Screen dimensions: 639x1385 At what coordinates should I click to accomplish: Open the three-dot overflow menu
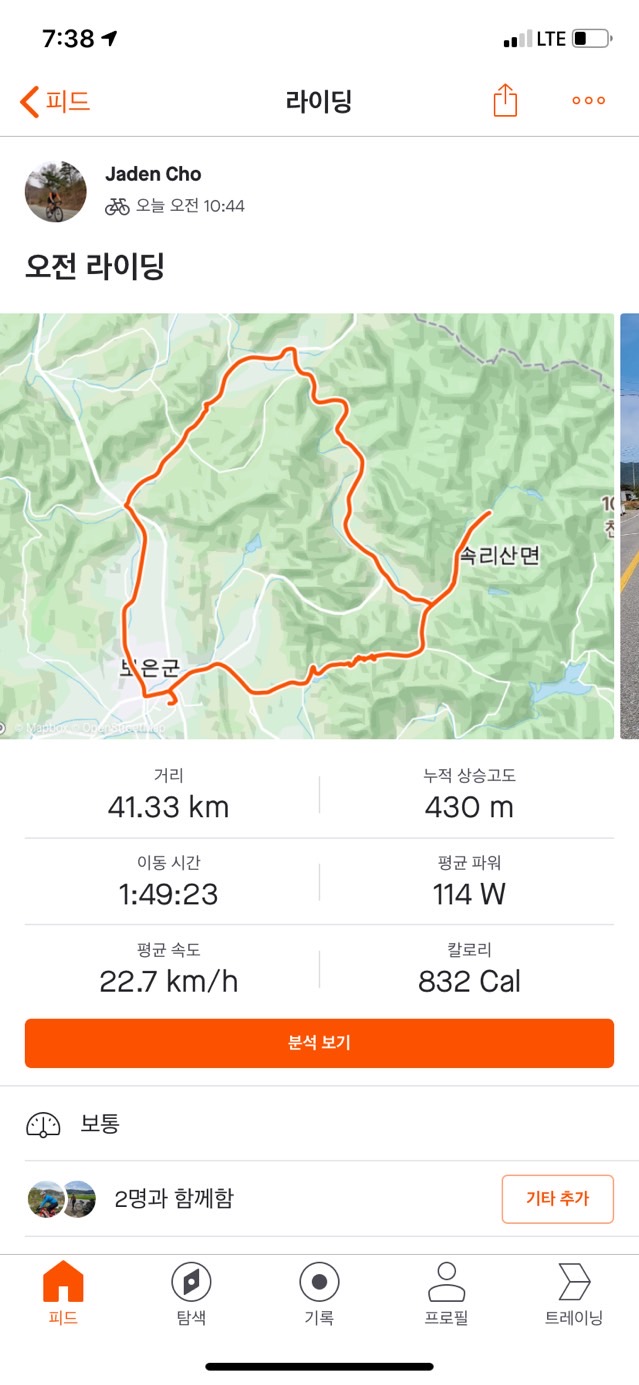pos(588,100)
